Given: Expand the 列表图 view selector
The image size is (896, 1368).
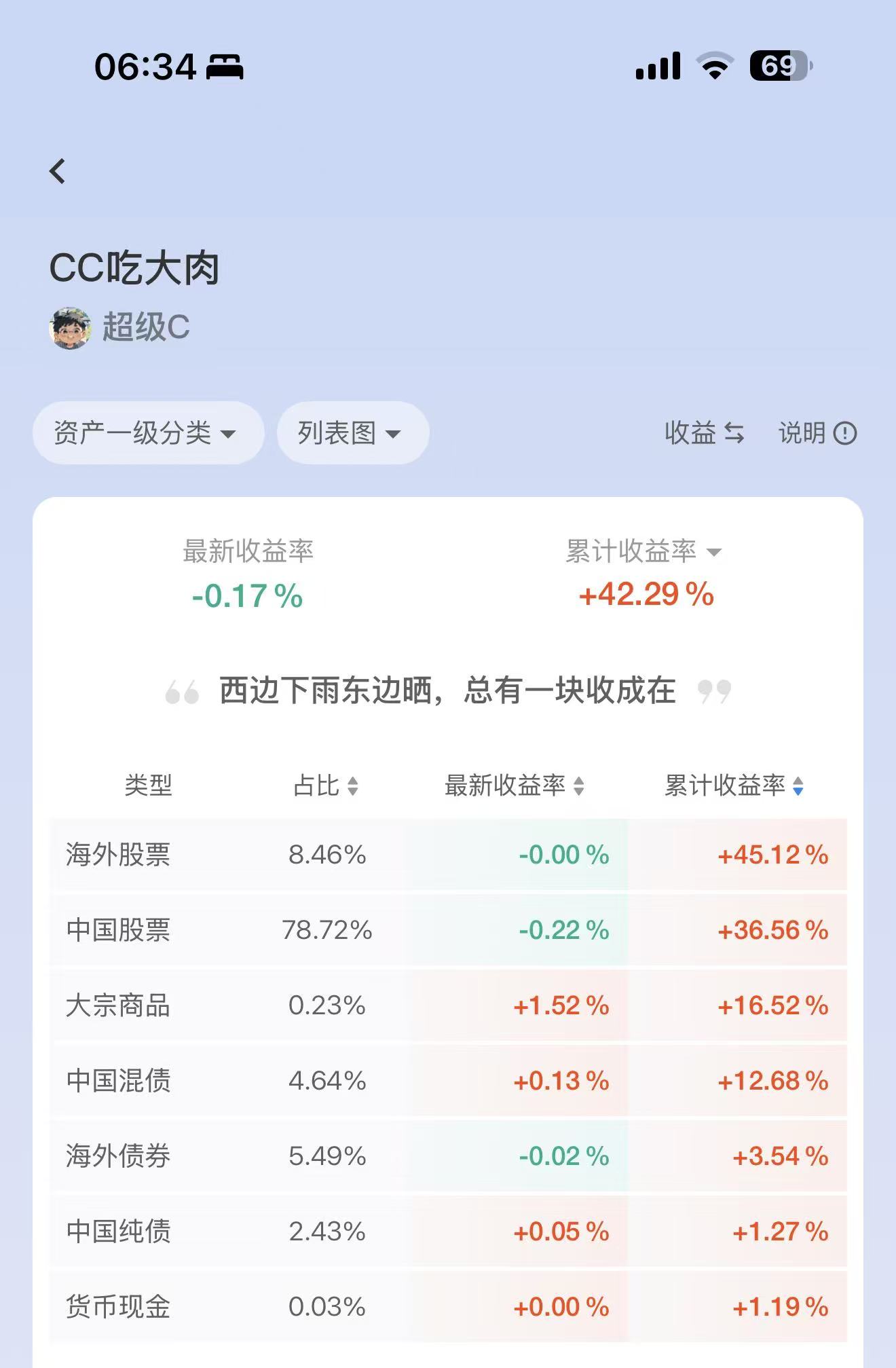Looking at the screenshot, I should (x=352, y=433).
